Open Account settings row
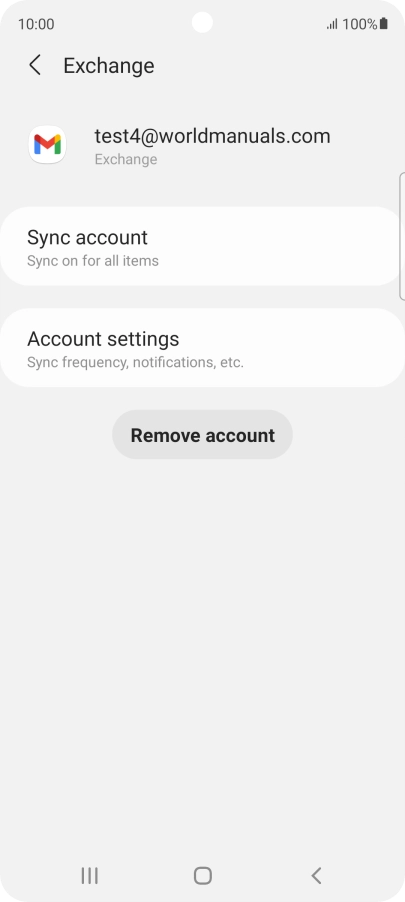The height and width of the screenshot is (902, 405). [x=202, y=347]
